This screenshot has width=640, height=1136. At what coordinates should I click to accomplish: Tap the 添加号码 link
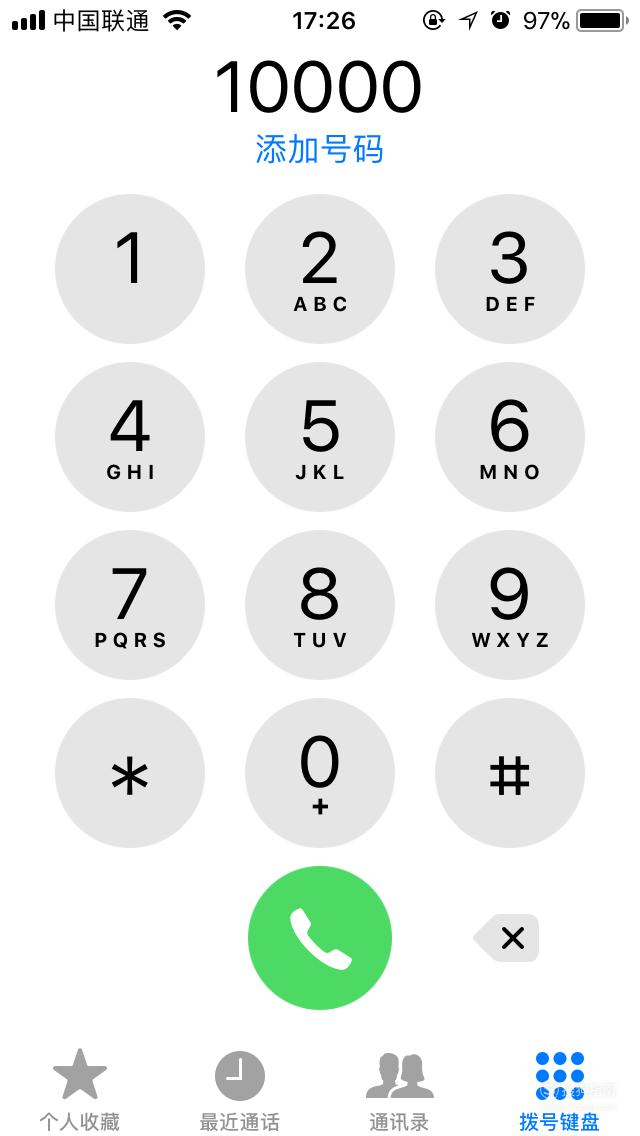pyautogui.click(x=319, y=149)
